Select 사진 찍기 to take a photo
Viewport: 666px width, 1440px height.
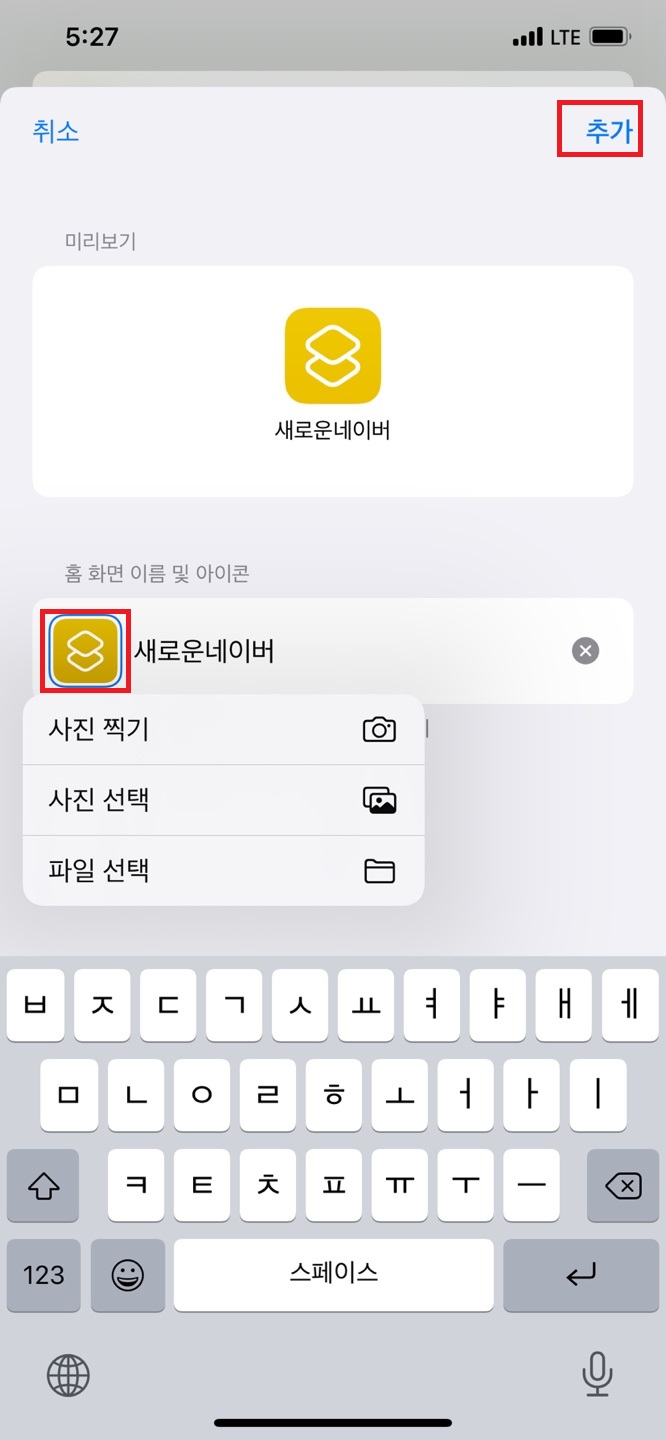tap(223, 729)
